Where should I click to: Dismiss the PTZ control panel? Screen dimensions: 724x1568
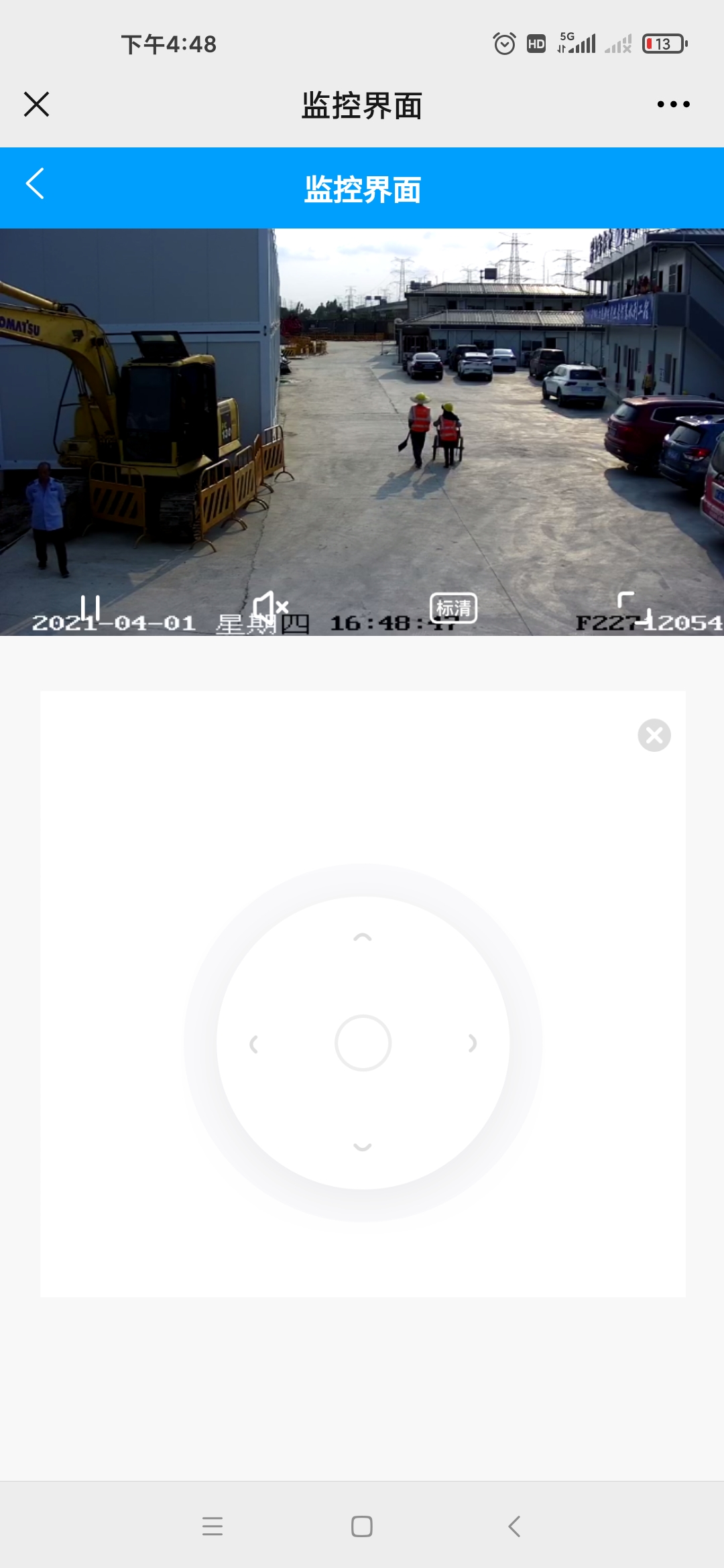[654, 735]
